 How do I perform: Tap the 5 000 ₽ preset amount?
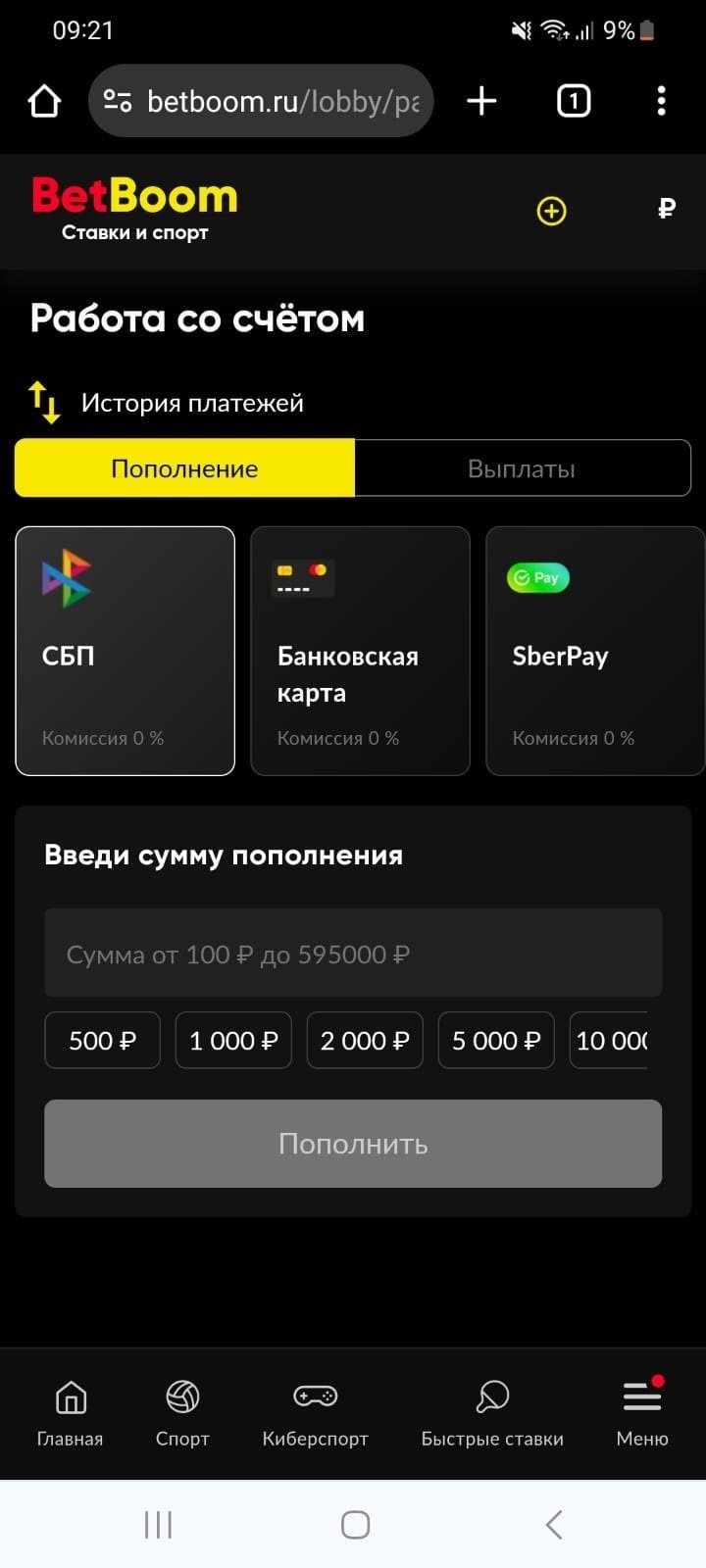click(496, 1041)
